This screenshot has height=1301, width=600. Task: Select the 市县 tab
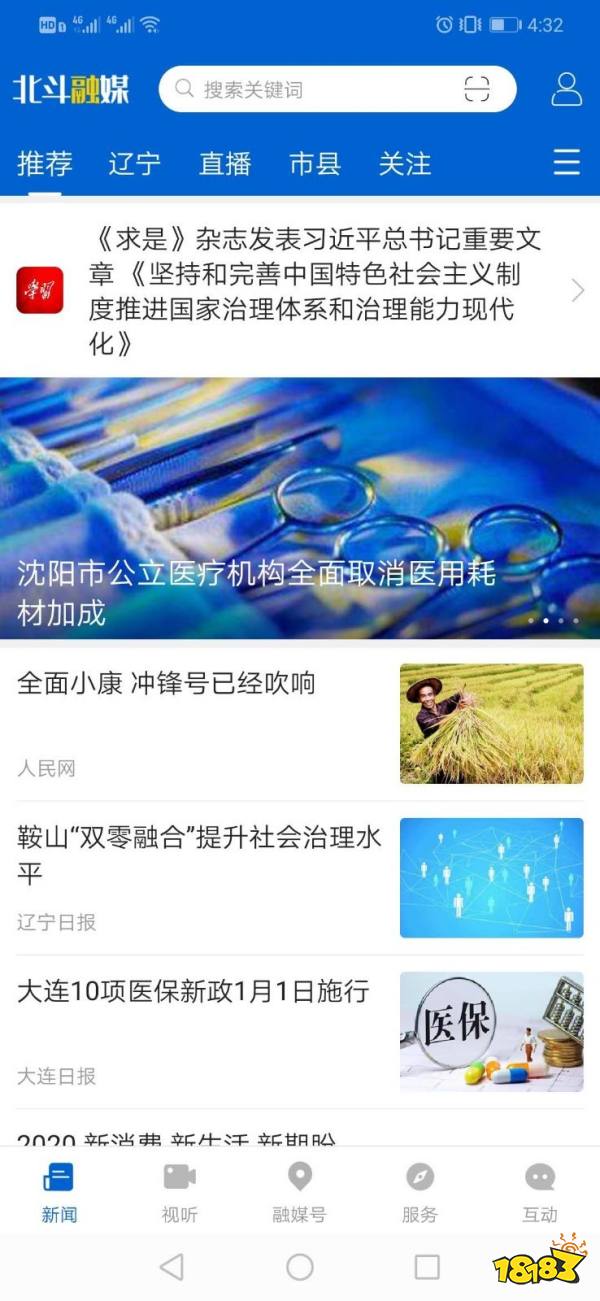point(315,163)
